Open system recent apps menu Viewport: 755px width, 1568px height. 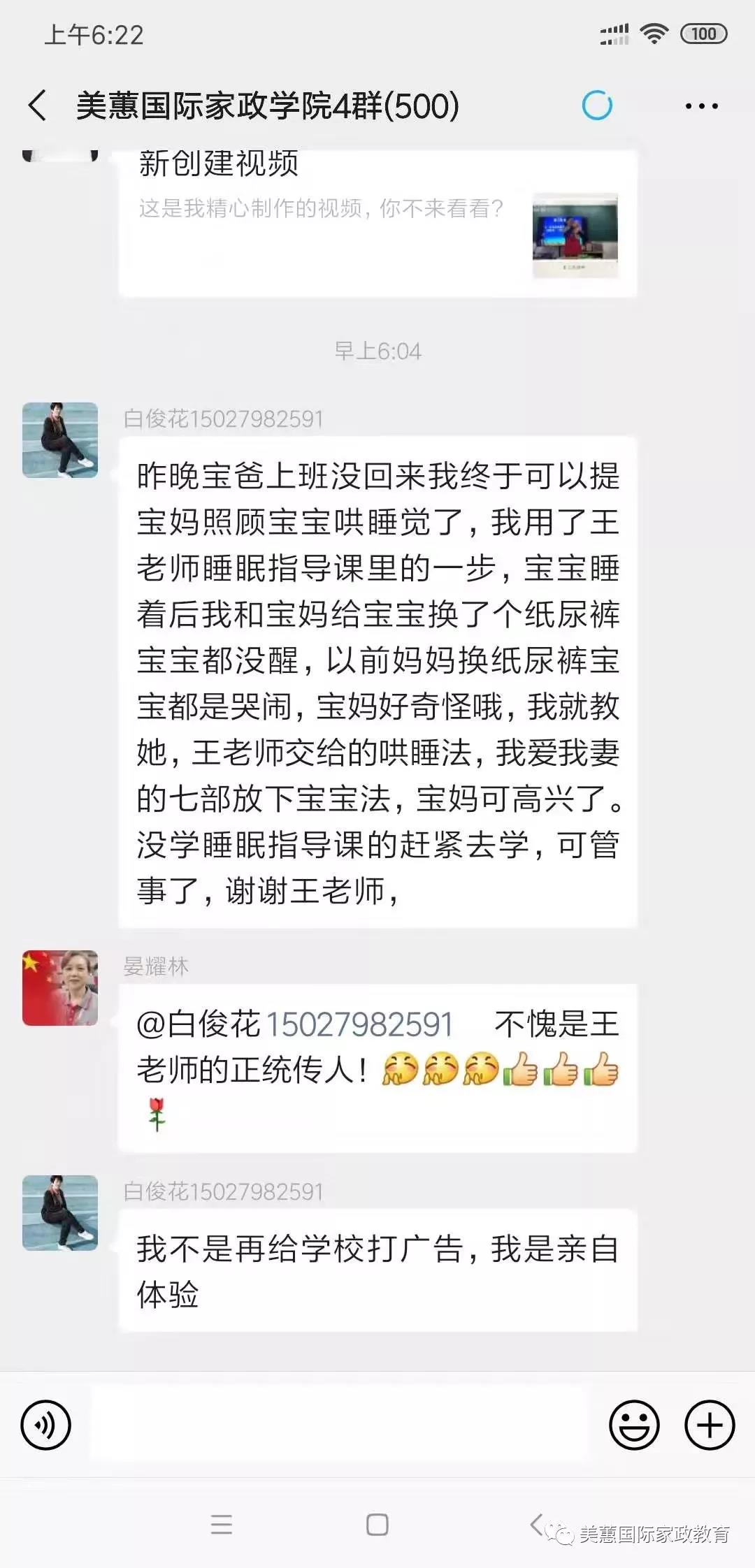[221, 1525]
